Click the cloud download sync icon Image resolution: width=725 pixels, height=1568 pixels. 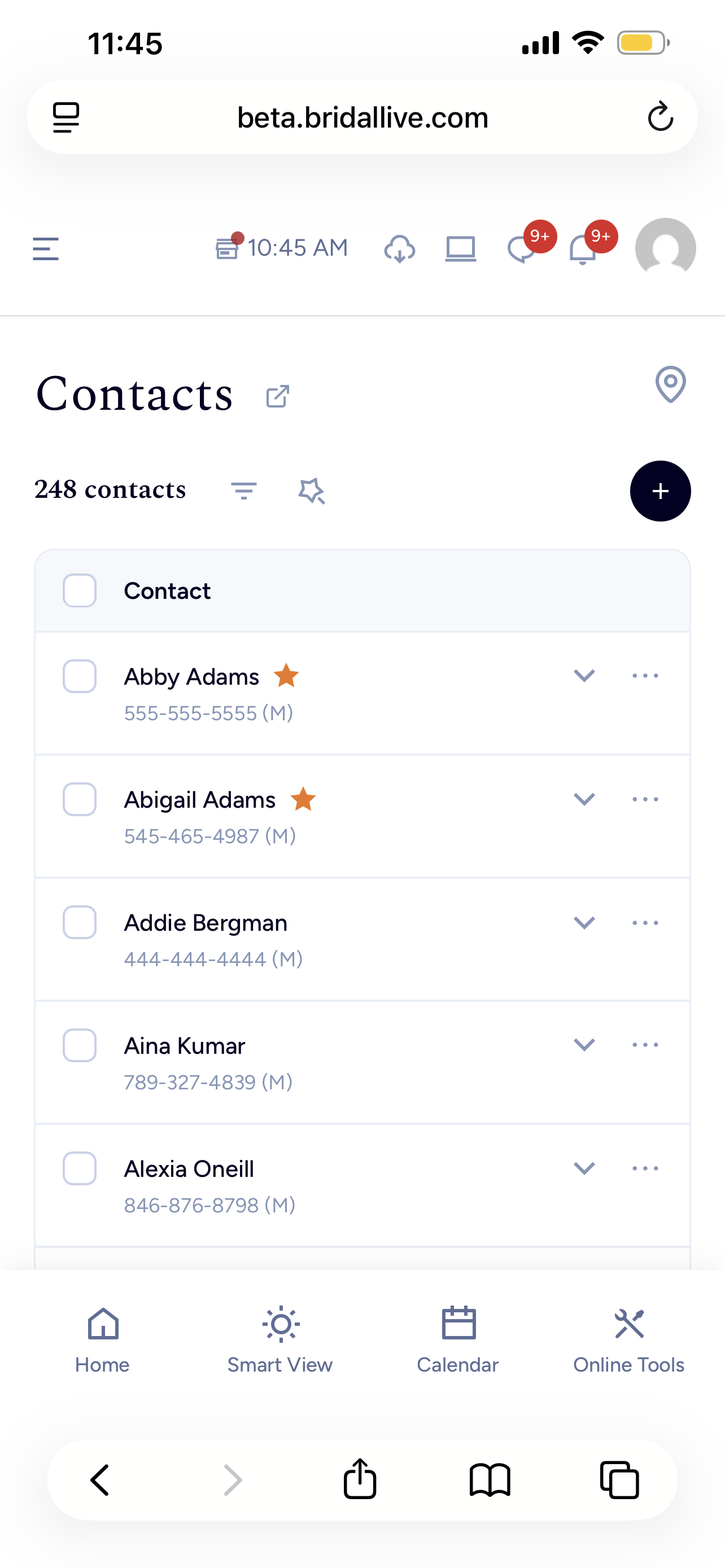(x=399, y=248)
